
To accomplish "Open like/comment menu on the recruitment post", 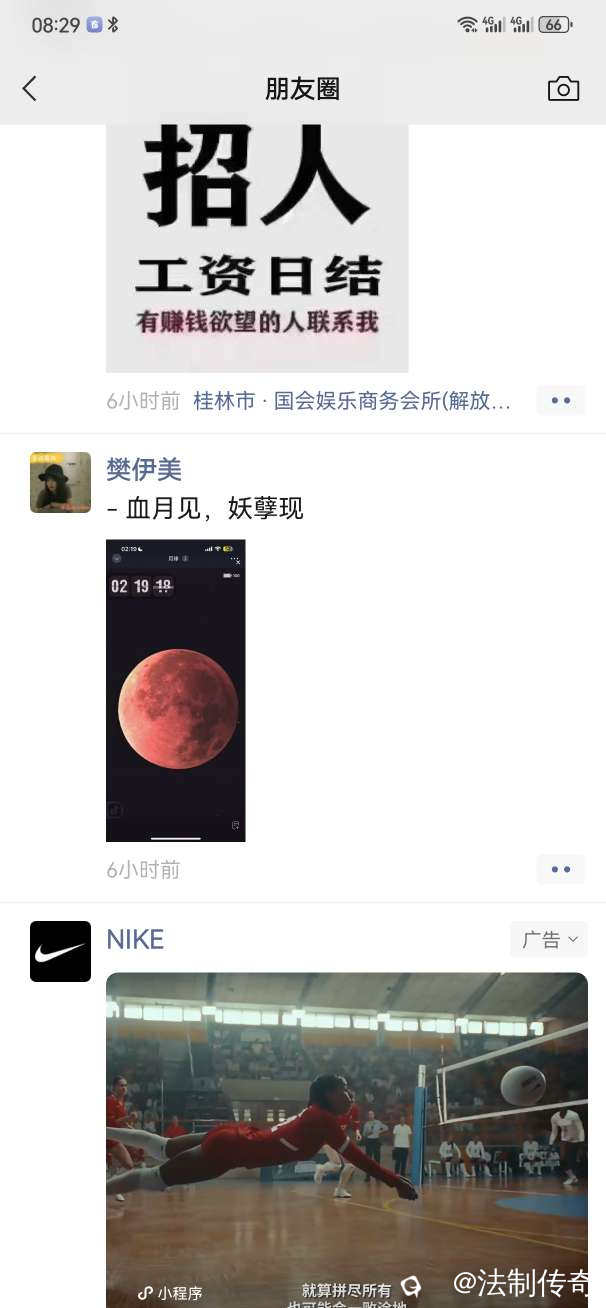I will (x=560, y=401).
